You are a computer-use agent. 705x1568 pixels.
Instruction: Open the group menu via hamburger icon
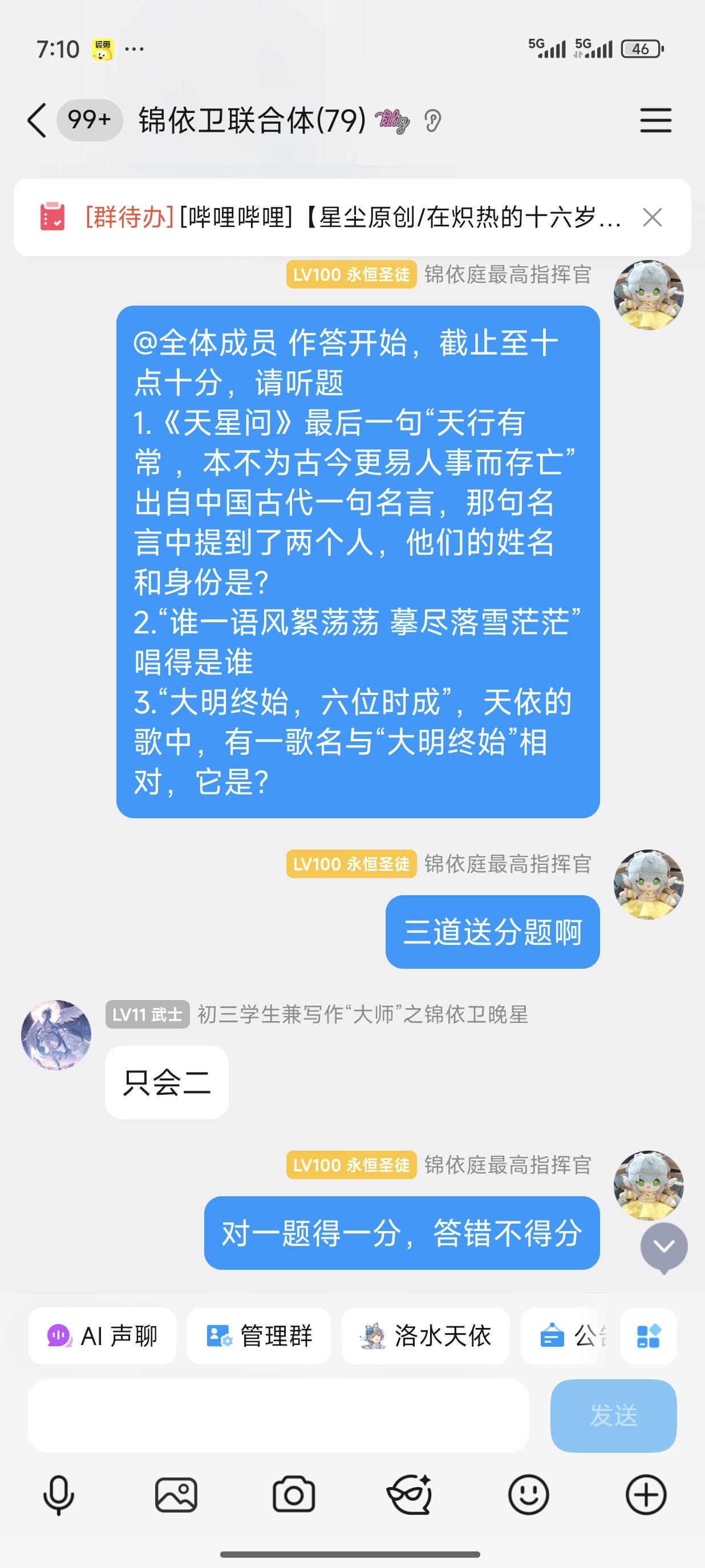pyautogui.click(x=655, y=120)
